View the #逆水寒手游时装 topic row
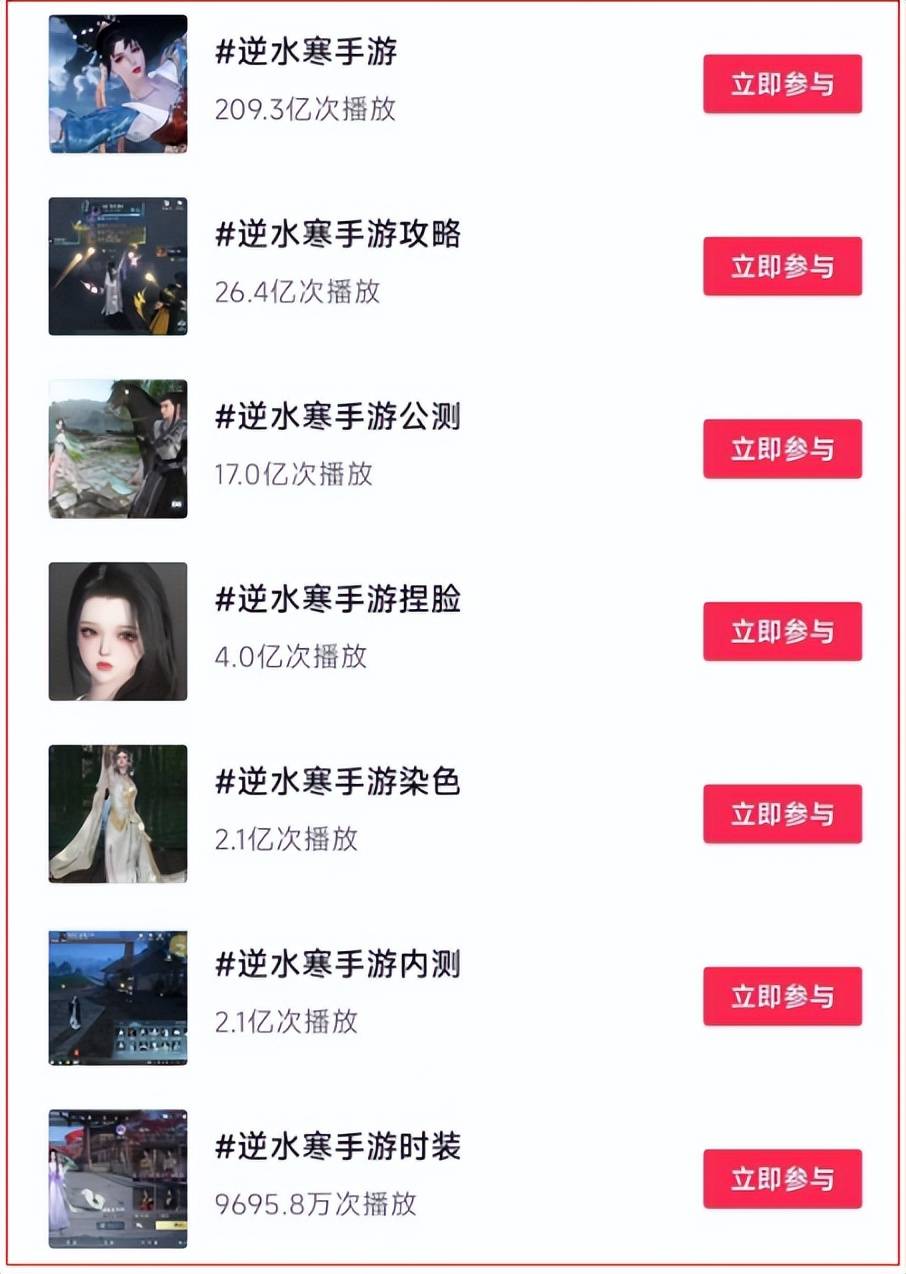The image size is (906, 1274). (338, 1147)
